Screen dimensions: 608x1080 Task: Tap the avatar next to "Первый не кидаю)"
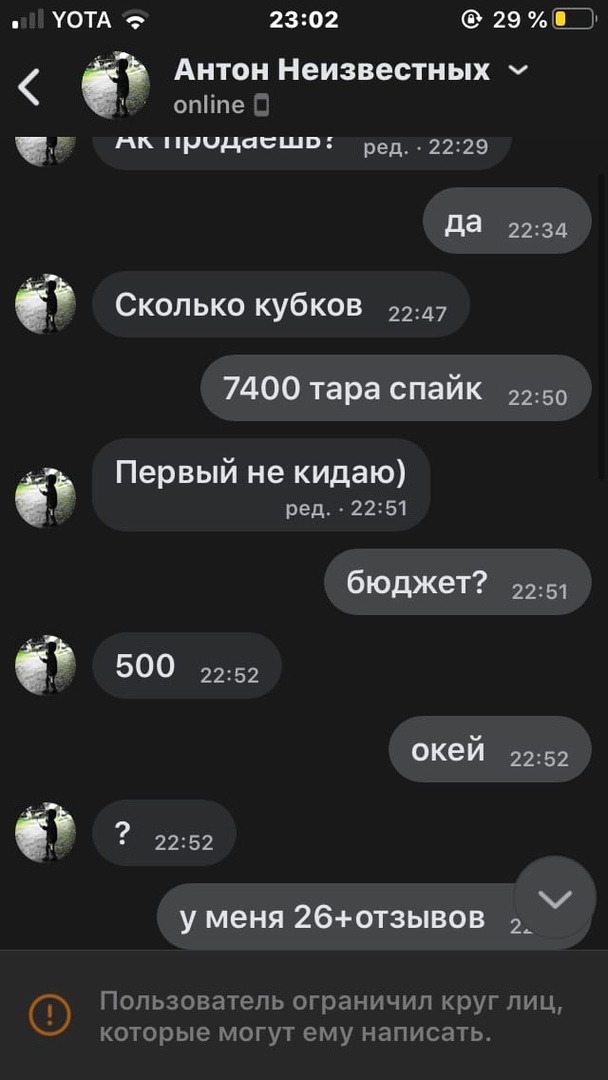[x=46, y=498]
